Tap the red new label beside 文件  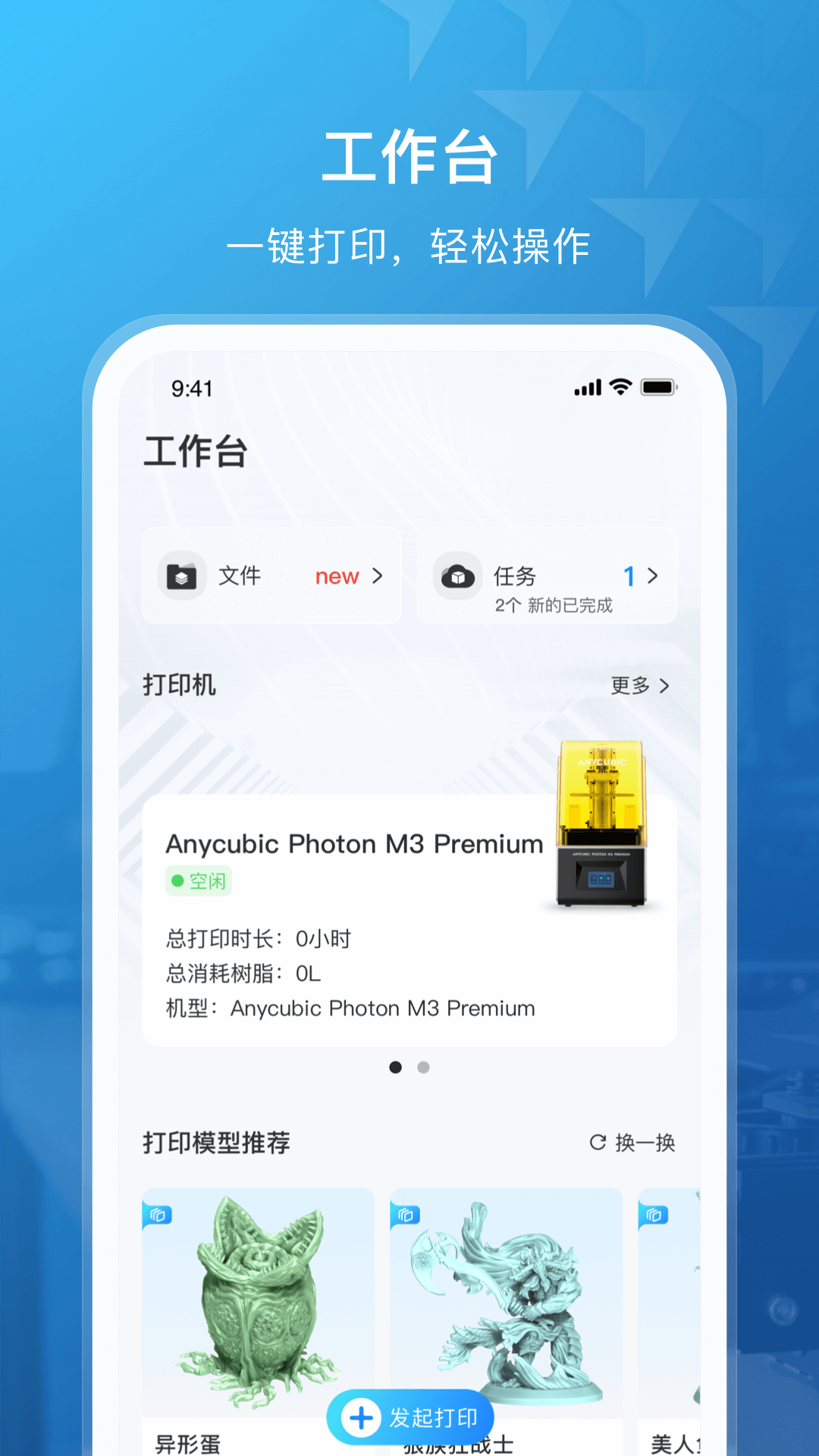[336, 576]
